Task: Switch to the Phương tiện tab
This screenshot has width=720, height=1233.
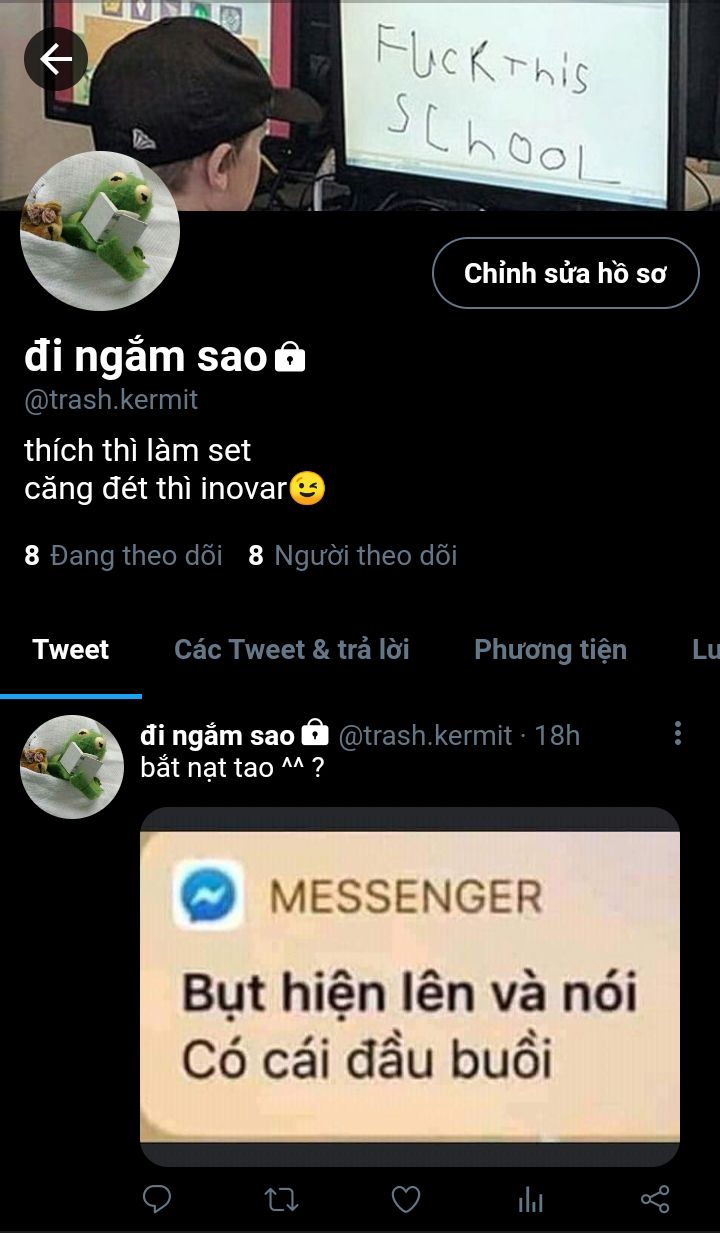Action: (x=550, y=650)
